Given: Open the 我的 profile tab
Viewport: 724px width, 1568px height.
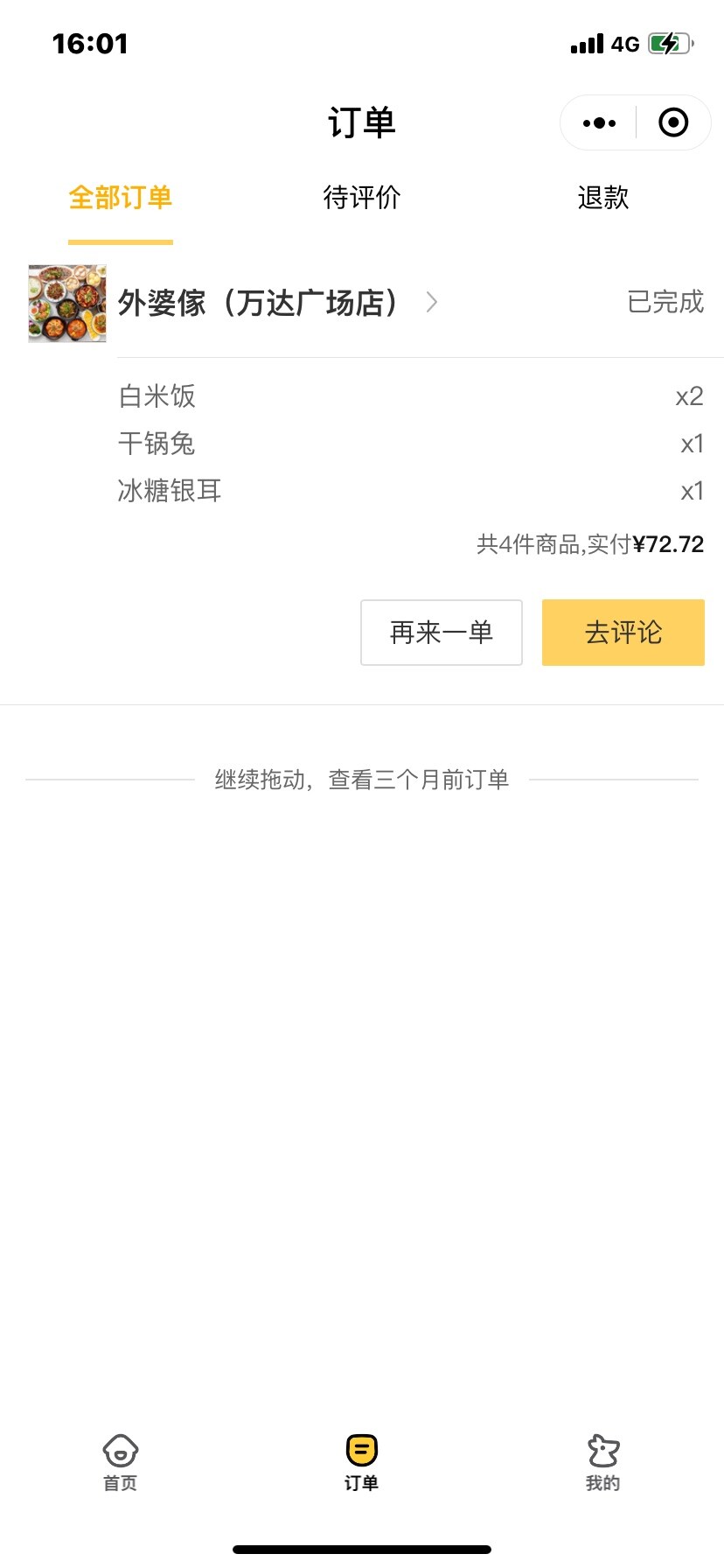Looking at the screenshot, I should pos(602,1462).
